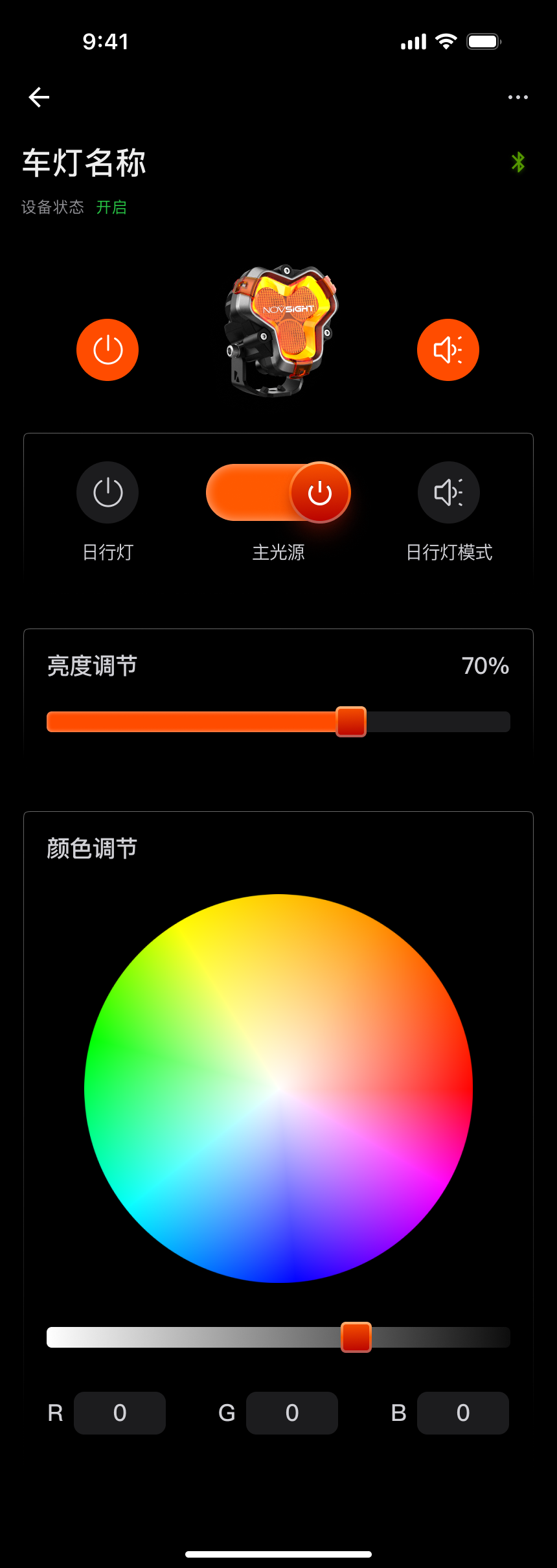Toggle the 主光源 switch off

point(278,492)
